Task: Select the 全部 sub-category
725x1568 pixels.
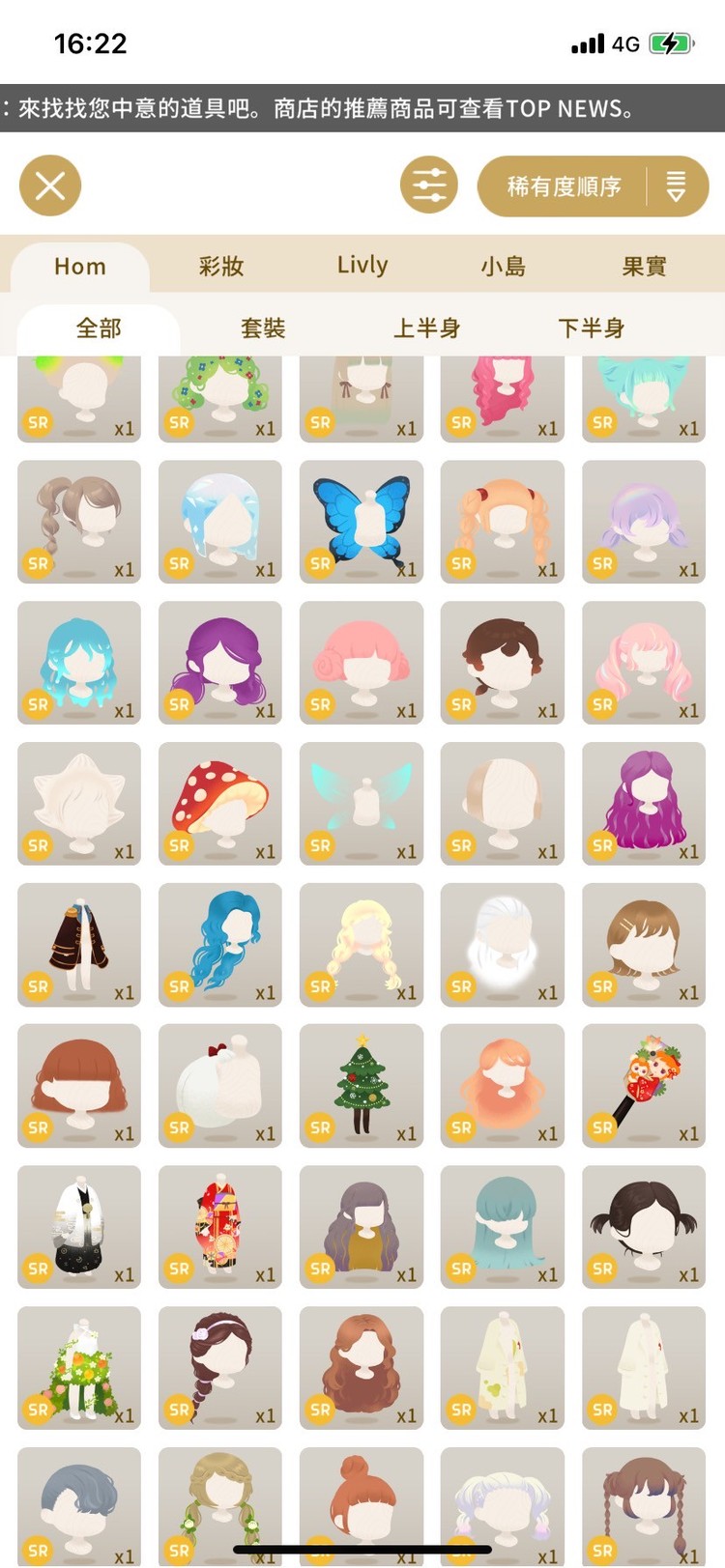Action: point(99,328)
